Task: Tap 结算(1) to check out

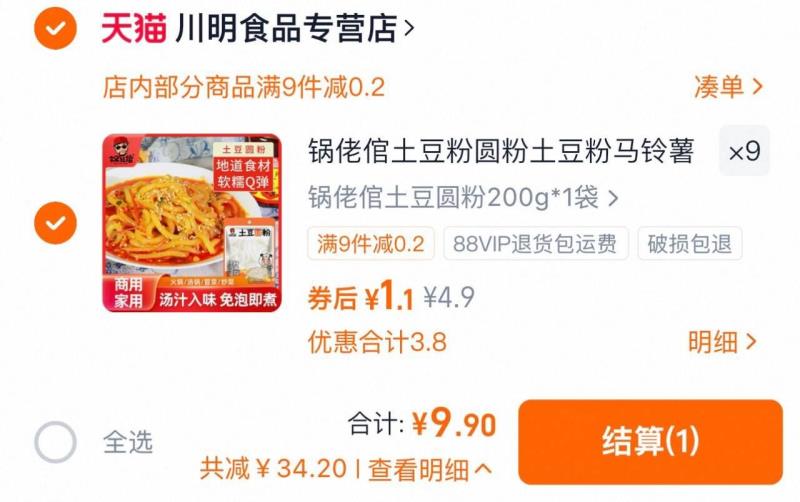Action: pyautogui.click(x=650, y=441)
